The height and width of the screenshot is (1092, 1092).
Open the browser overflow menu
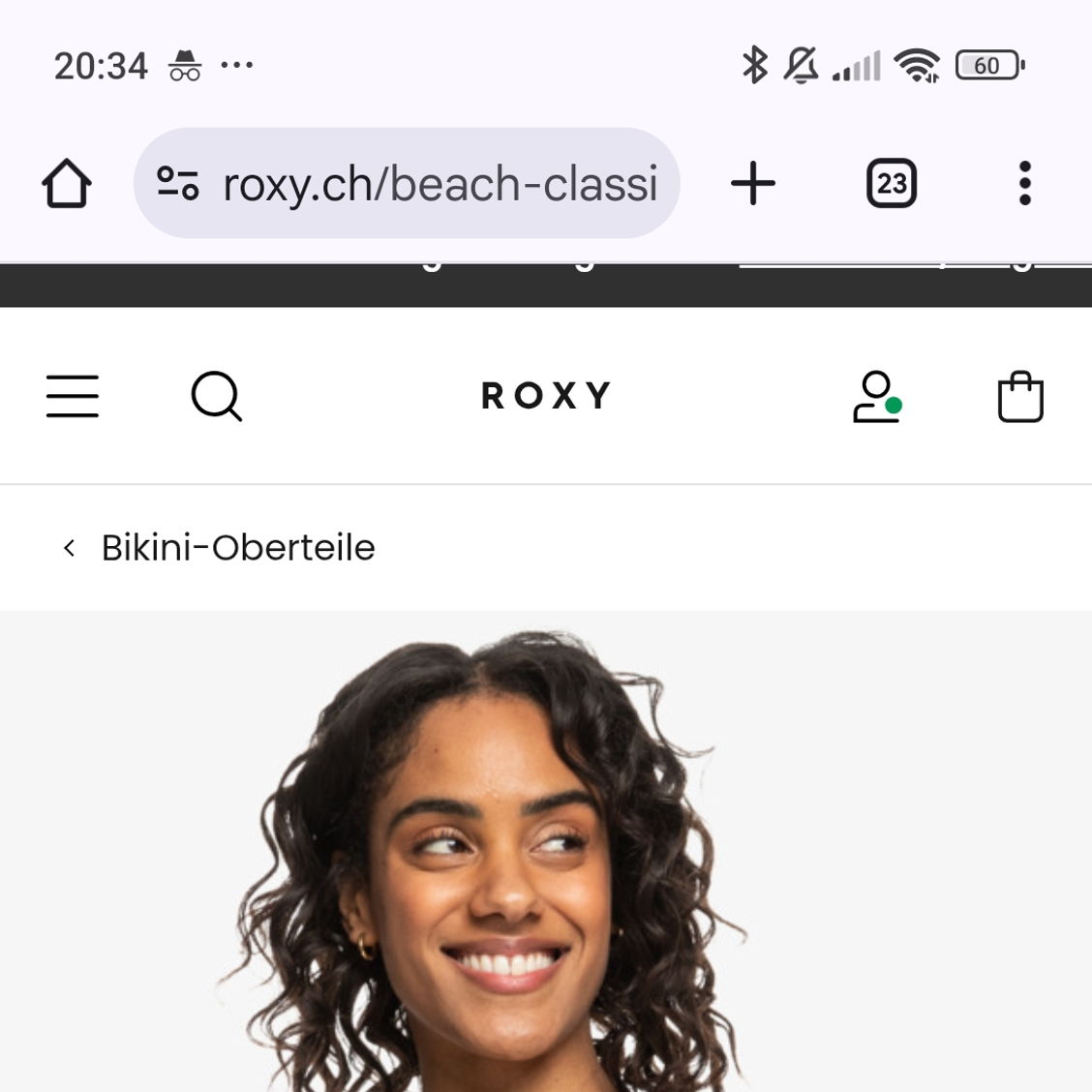click(1024, 184)
